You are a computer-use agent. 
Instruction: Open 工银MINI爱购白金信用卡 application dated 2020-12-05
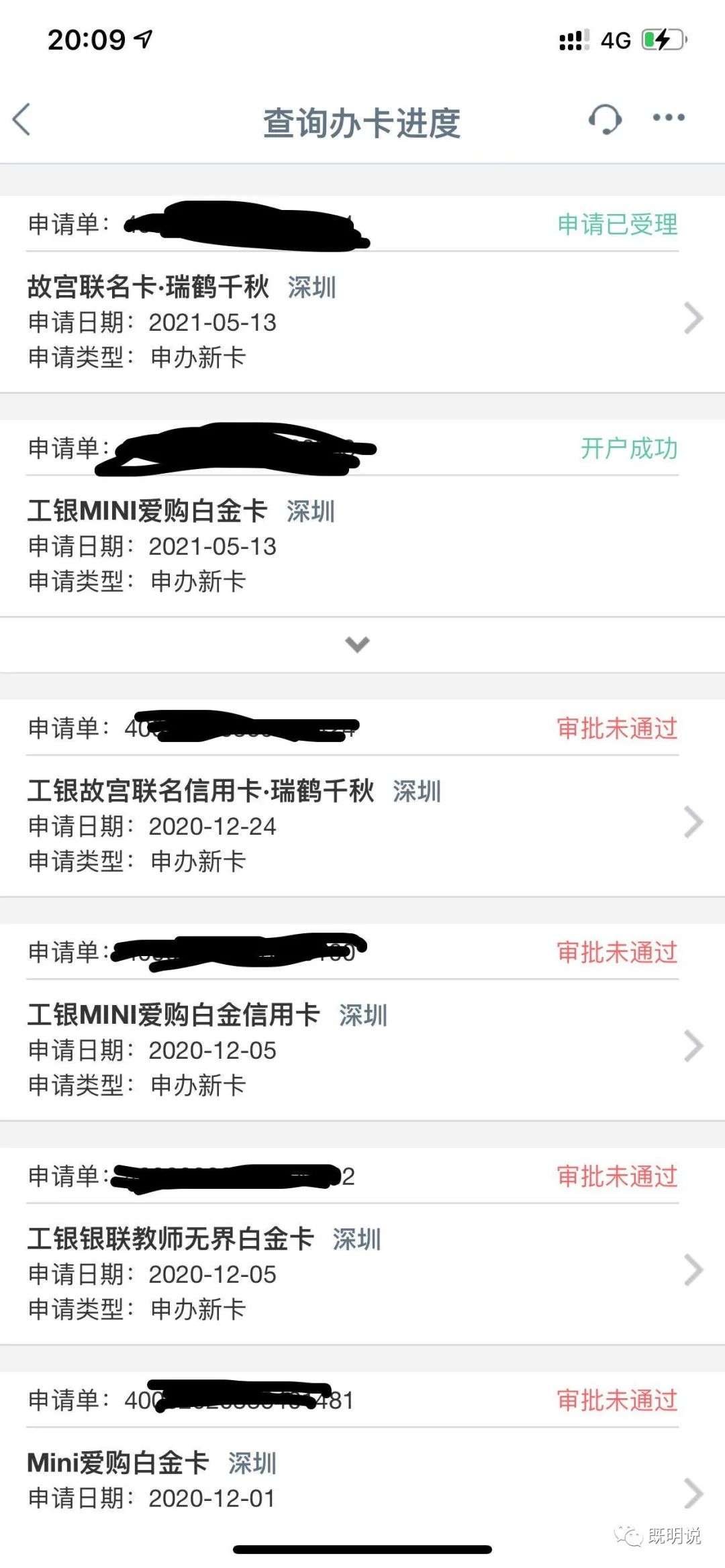(362, 1049)
